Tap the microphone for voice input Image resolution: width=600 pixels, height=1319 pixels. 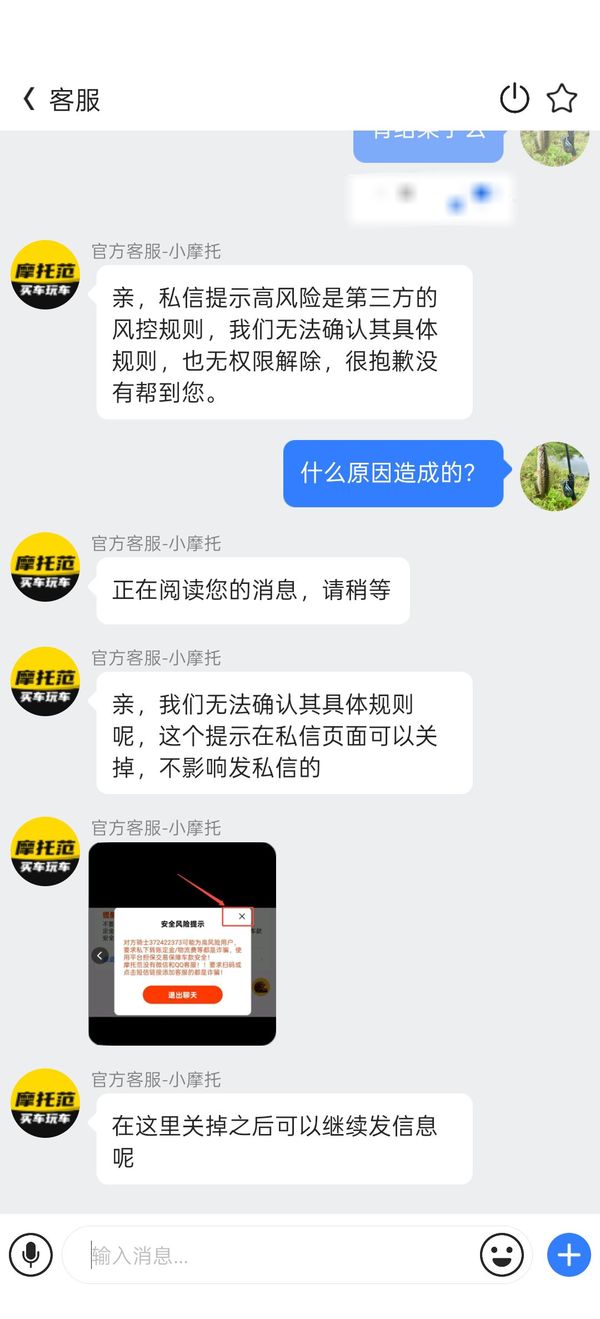(x=31, y=1254)
